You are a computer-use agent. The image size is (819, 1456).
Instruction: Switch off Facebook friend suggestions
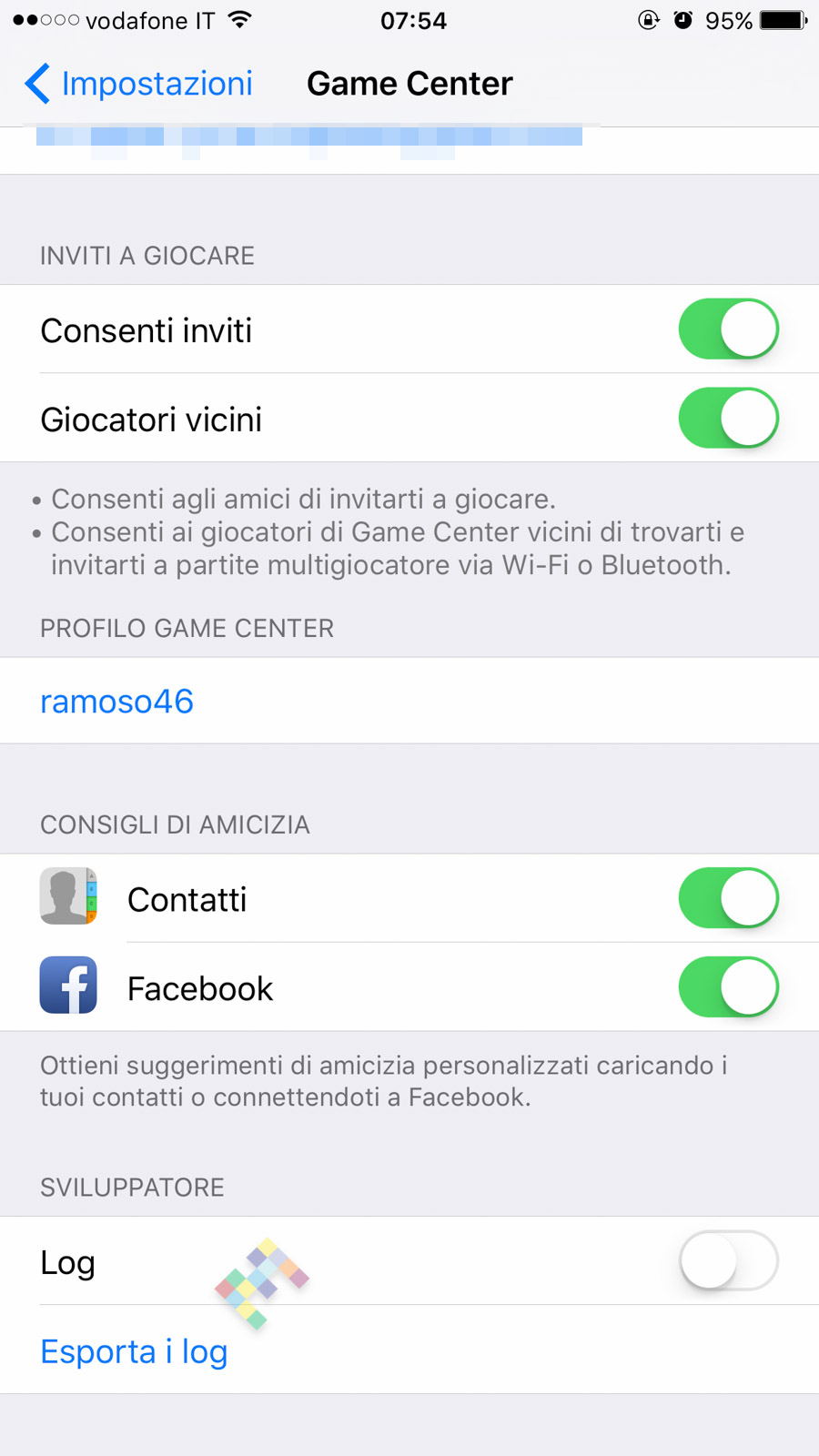[728, 987]
